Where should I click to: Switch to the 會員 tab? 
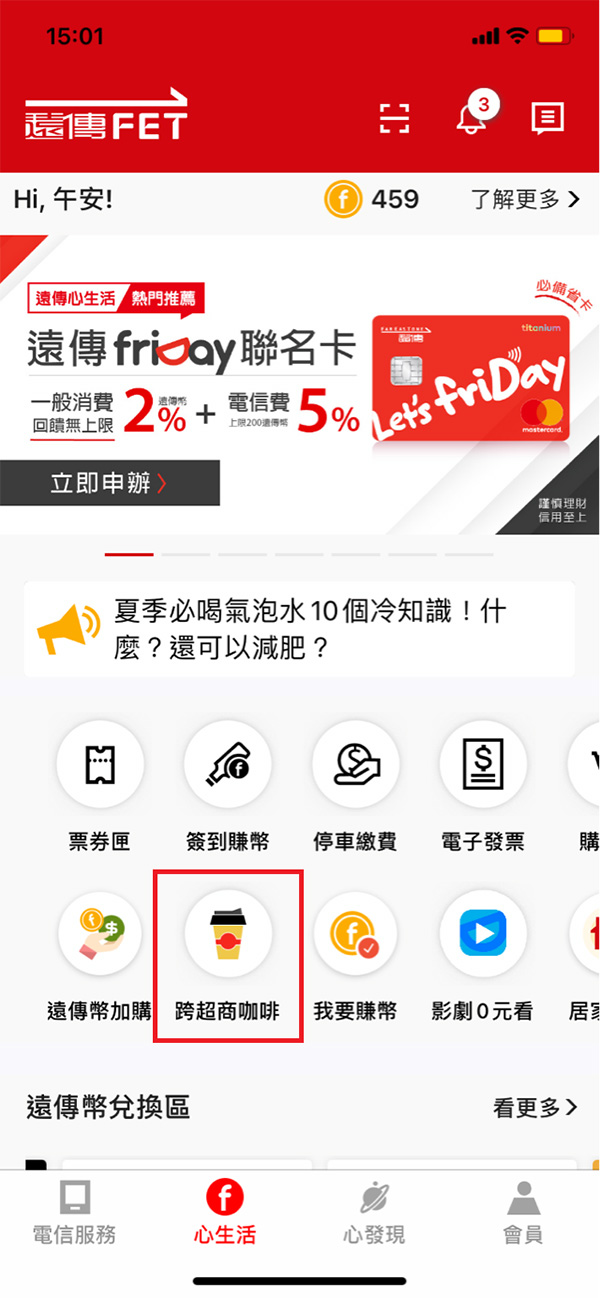[x=523, y=1212]
